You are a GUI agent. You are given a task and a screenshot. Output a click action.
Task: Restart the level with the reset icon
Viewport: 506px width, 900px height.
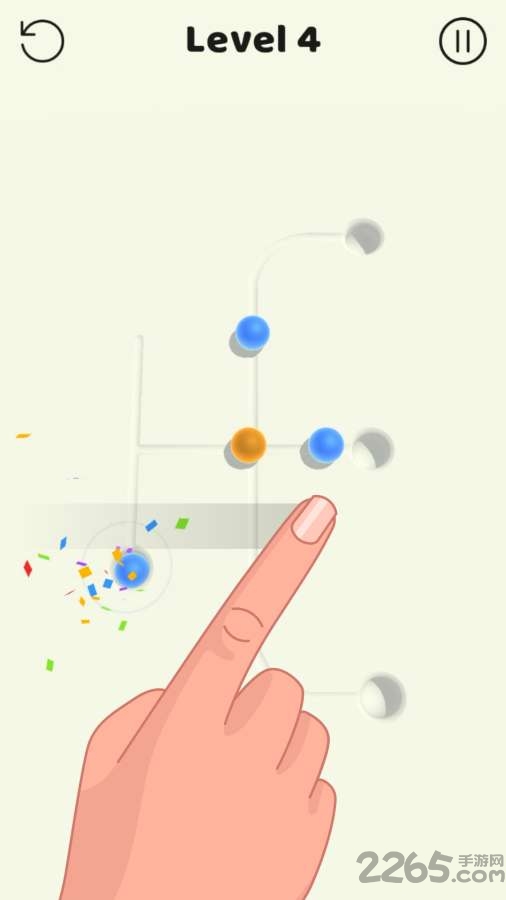[x=42, y=41]
